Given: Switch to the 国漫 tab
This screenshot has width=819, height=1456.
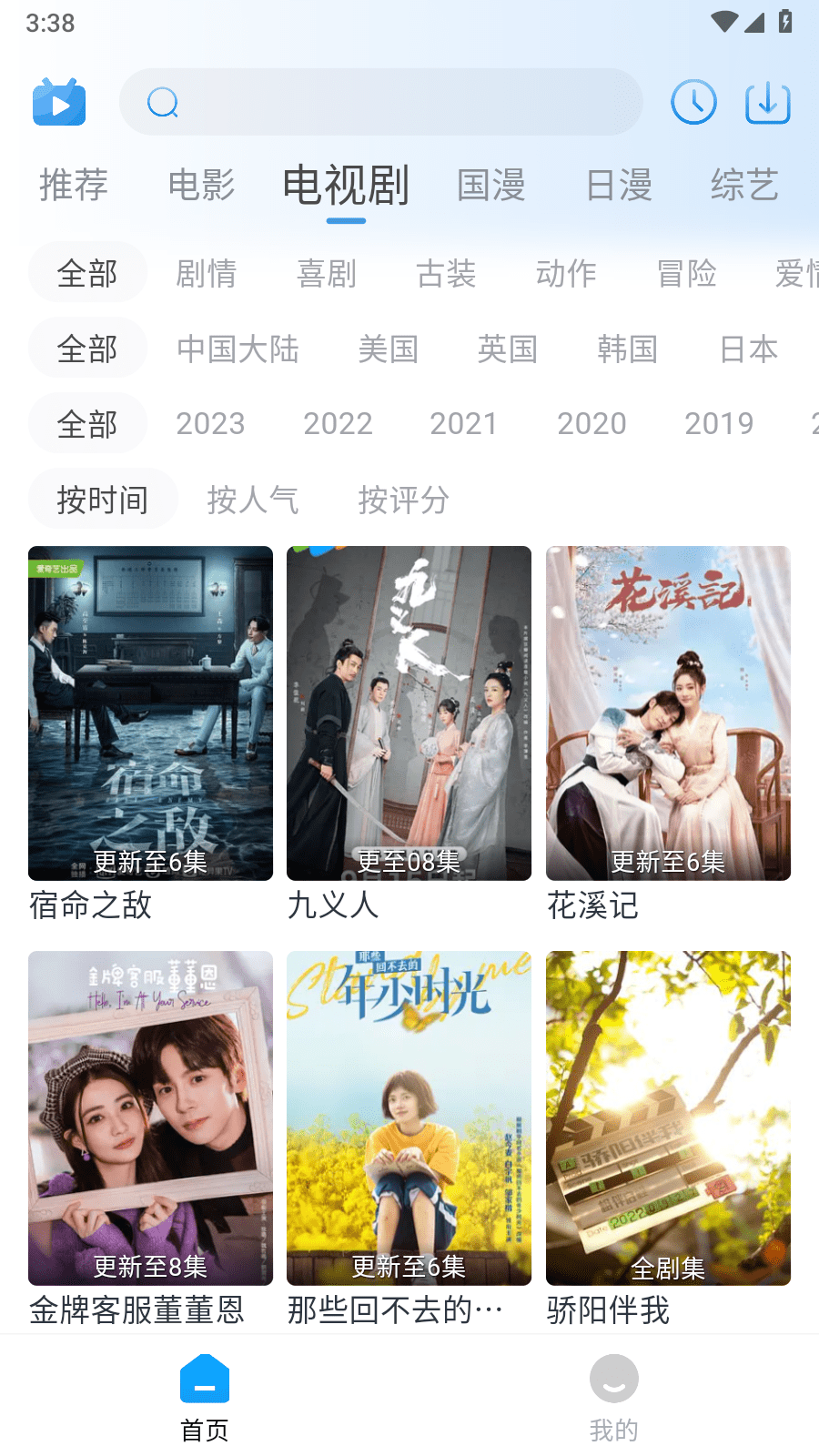Looking at the screenshot, I should click(x=491, y=185).
